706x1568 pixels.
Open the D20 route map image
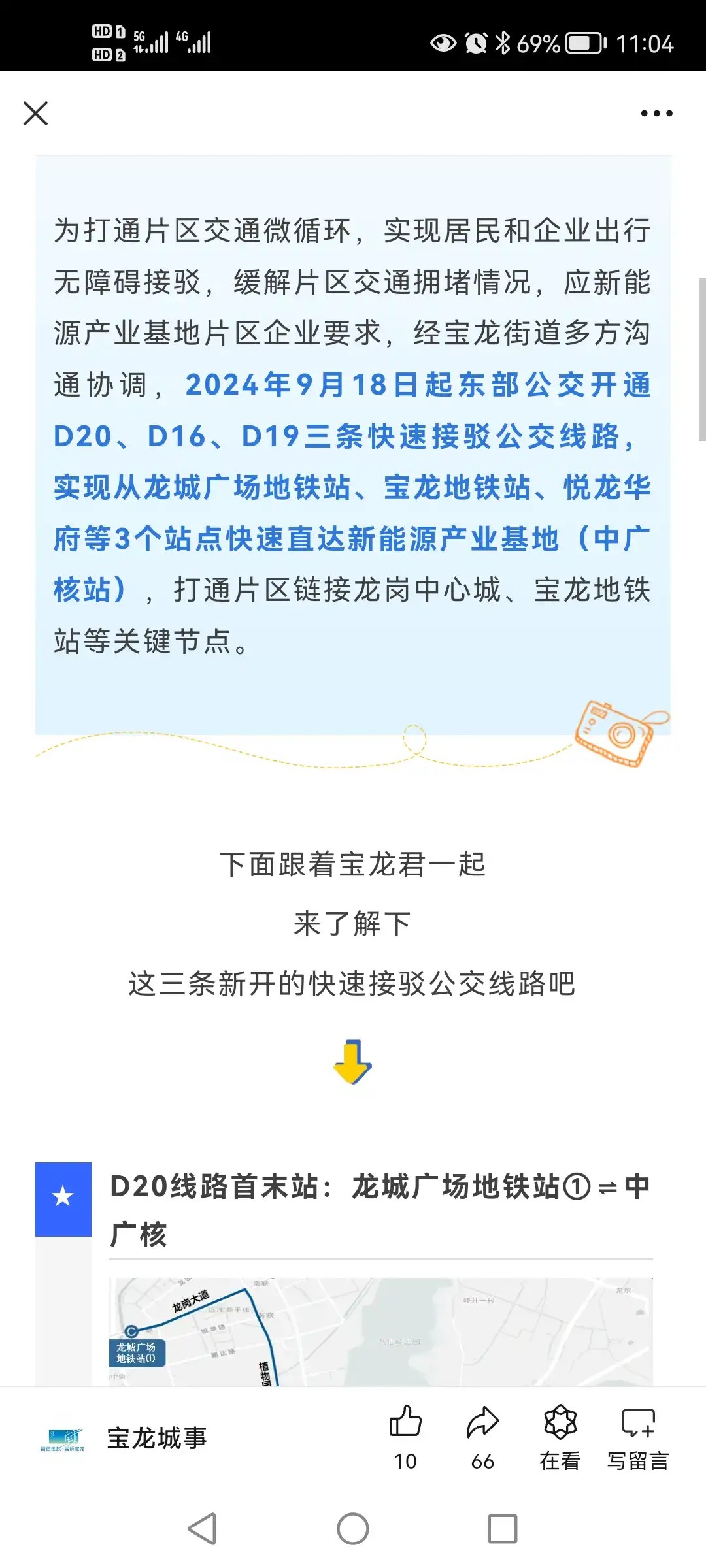(380, 1331)
